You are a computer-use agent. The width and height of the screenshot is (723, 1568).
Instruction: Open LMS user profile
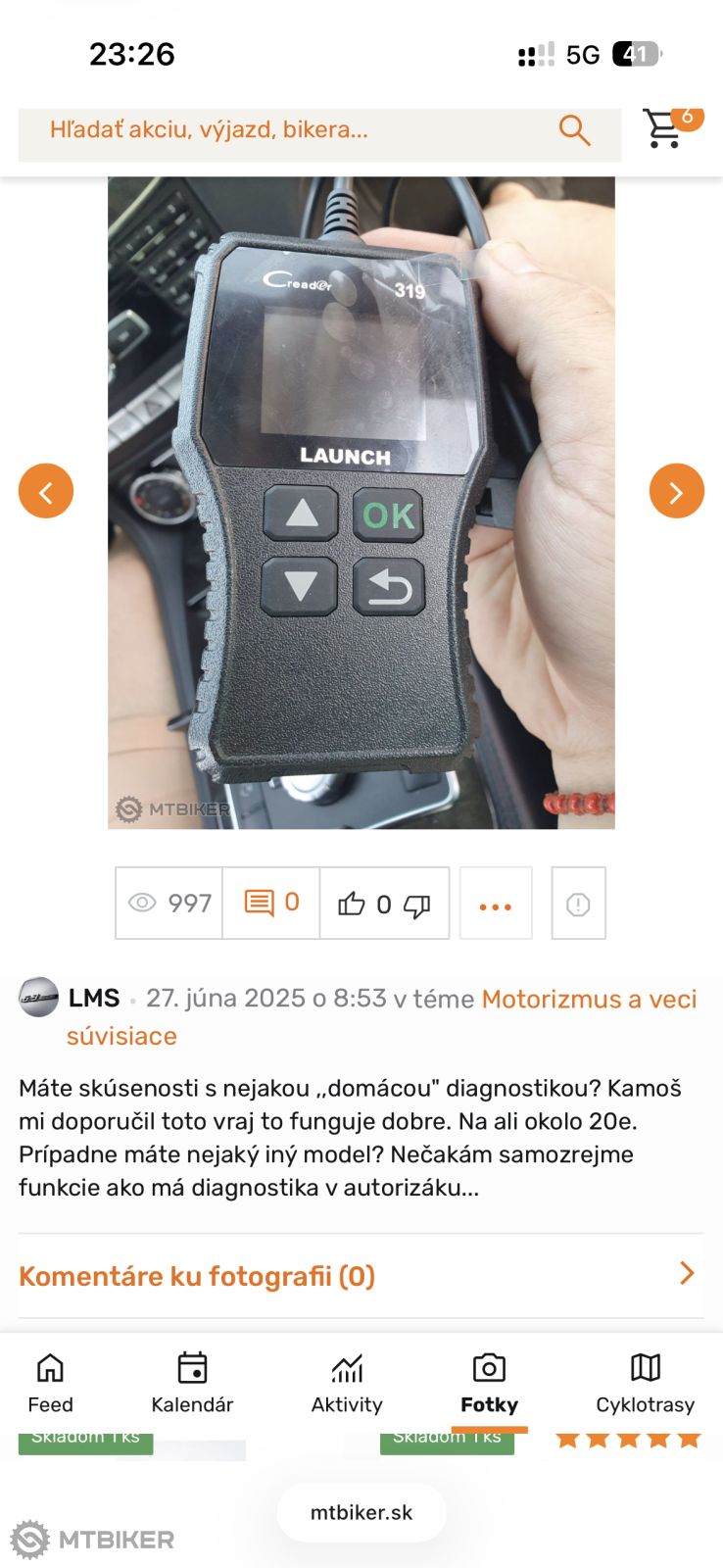click(93, 999)
